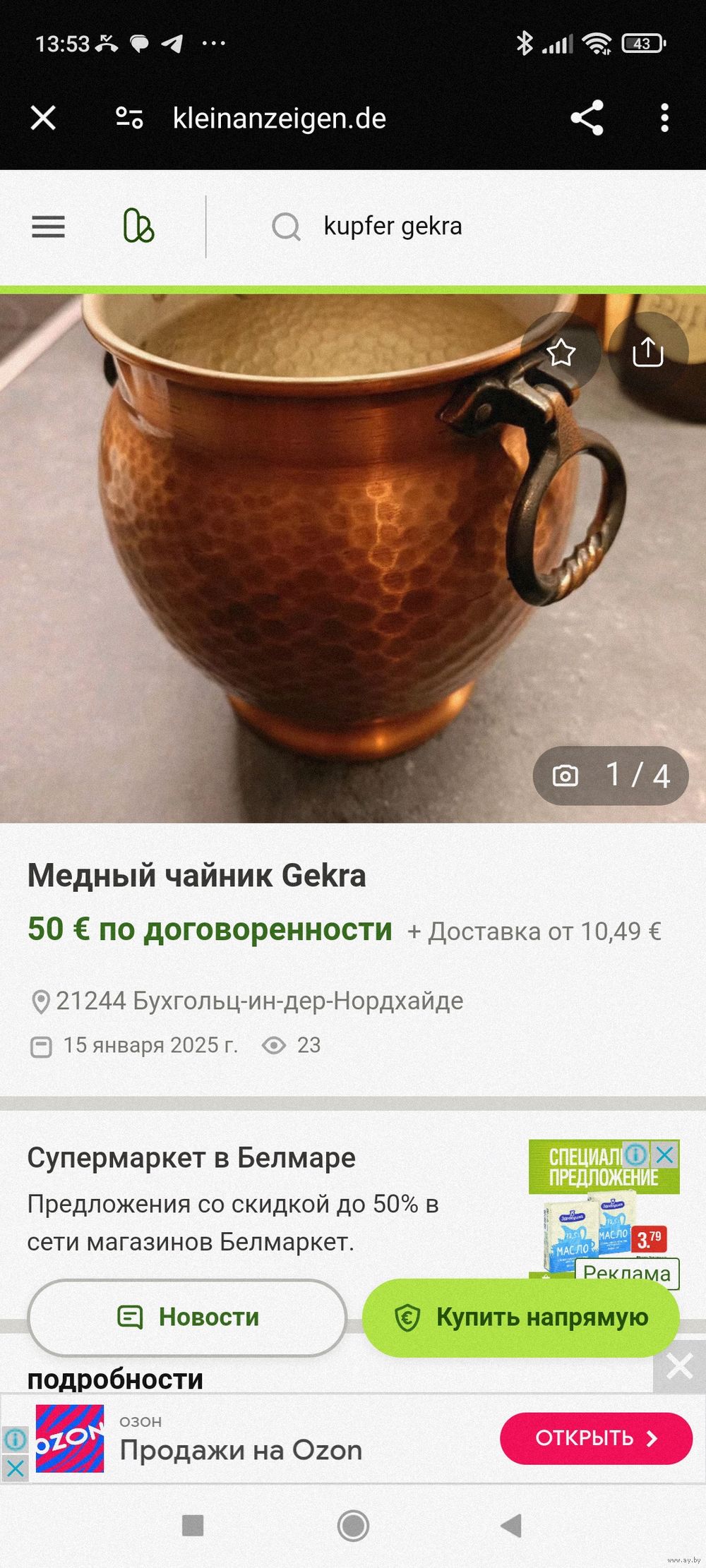Tap Купить напрямую button
The height and width of the screenshot is (1568, 706).
tap(521, 1317)
